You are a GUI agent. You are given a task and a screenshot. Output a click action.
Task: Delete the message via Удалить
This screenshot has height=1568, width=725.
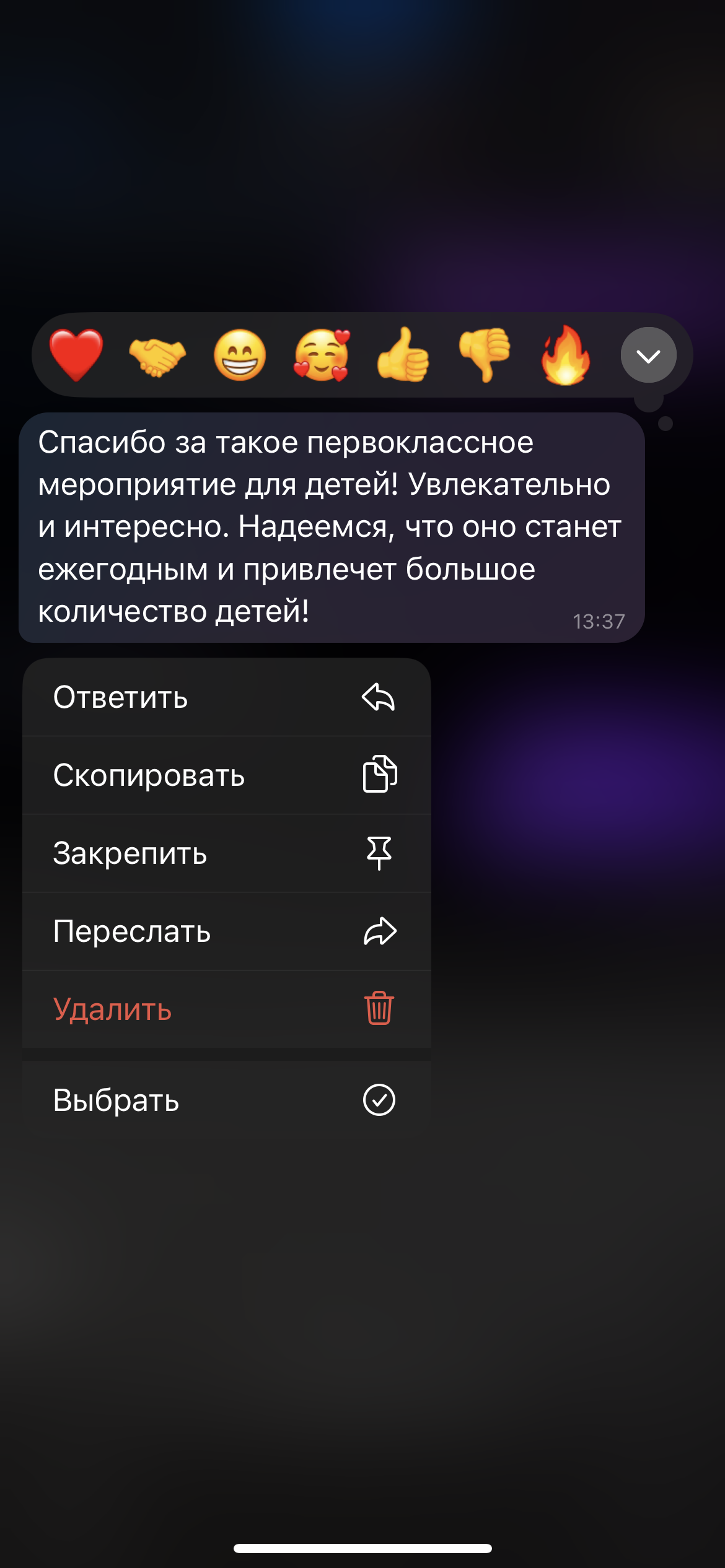(x=227, y=1009)
